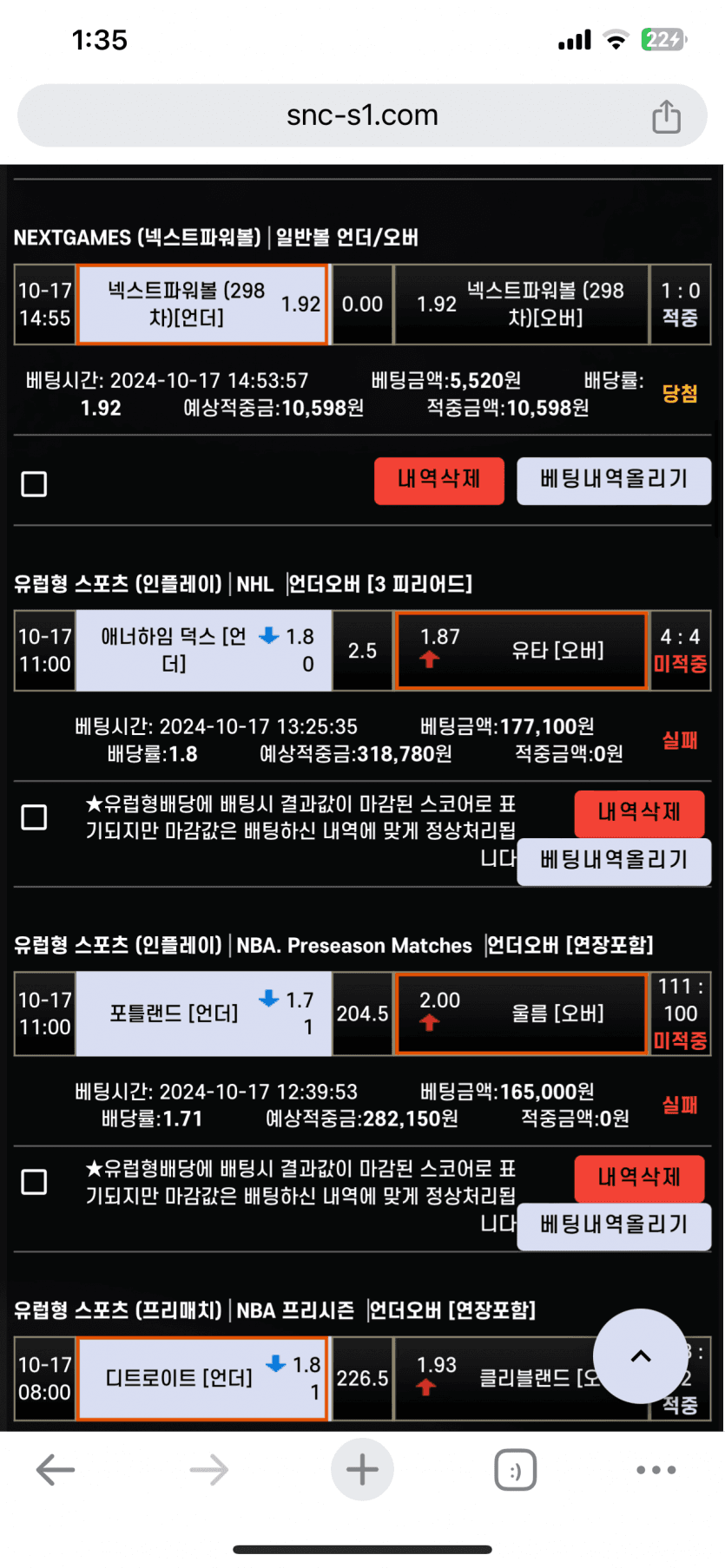The height and width of the screenshot is (1568, 725).
Task: Delete the NHL bet record (내역삭제)
Action: click(639, 812)
